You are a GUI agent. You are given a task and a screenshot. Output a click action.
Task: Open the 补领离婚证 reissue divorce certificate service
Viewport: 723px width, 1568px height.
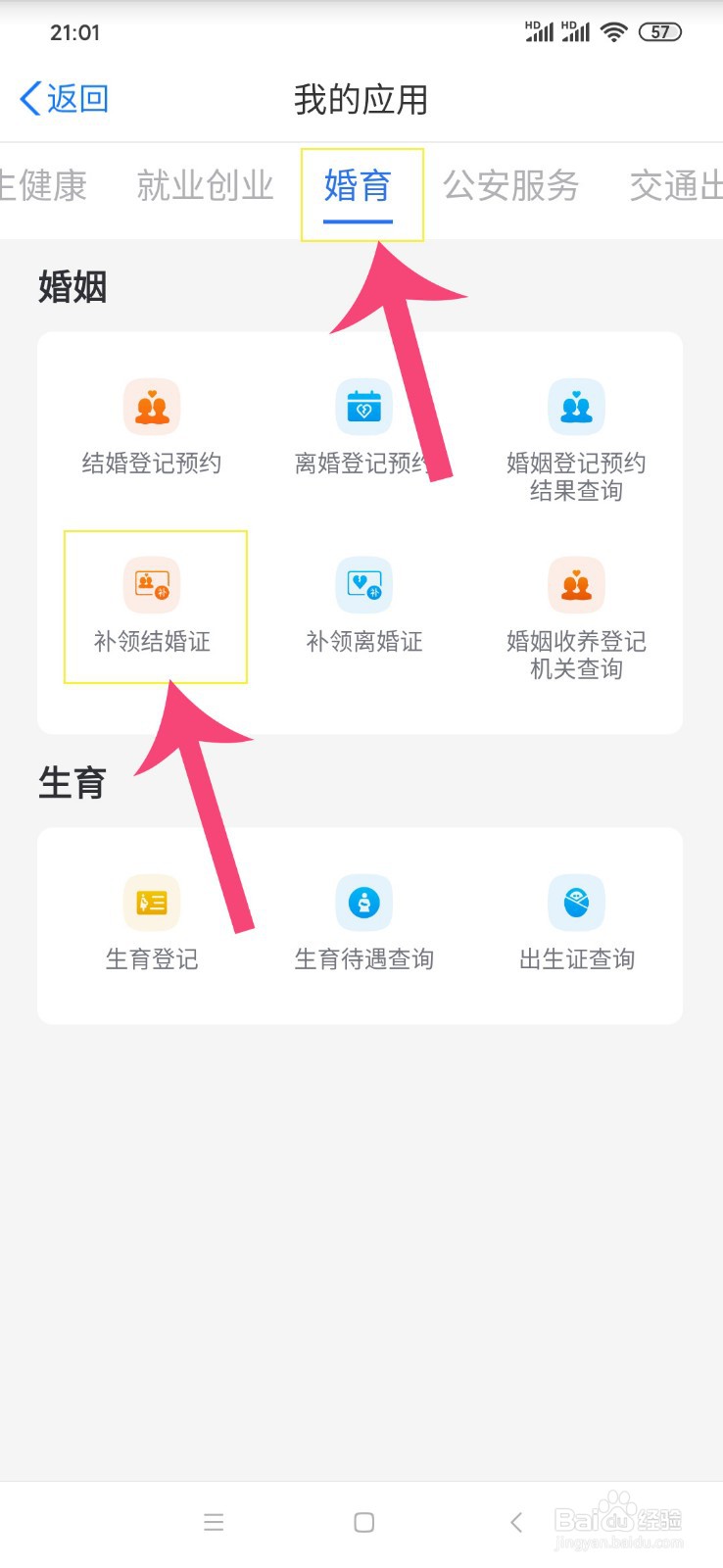coord(362,606)
